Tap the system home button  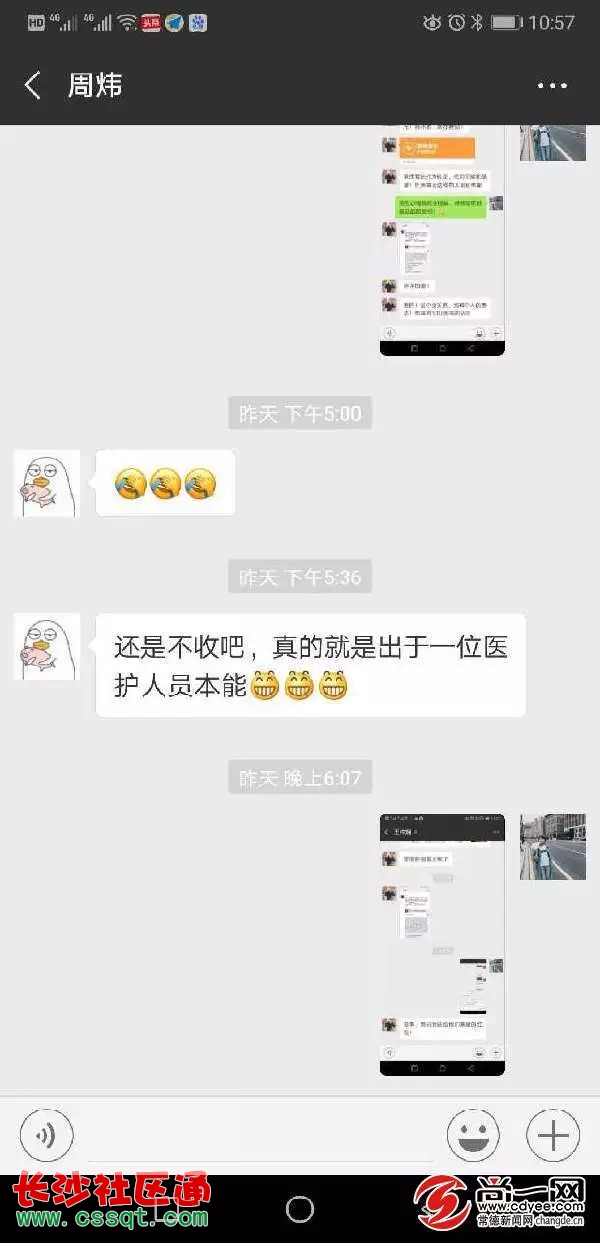tap(300, 1209)
